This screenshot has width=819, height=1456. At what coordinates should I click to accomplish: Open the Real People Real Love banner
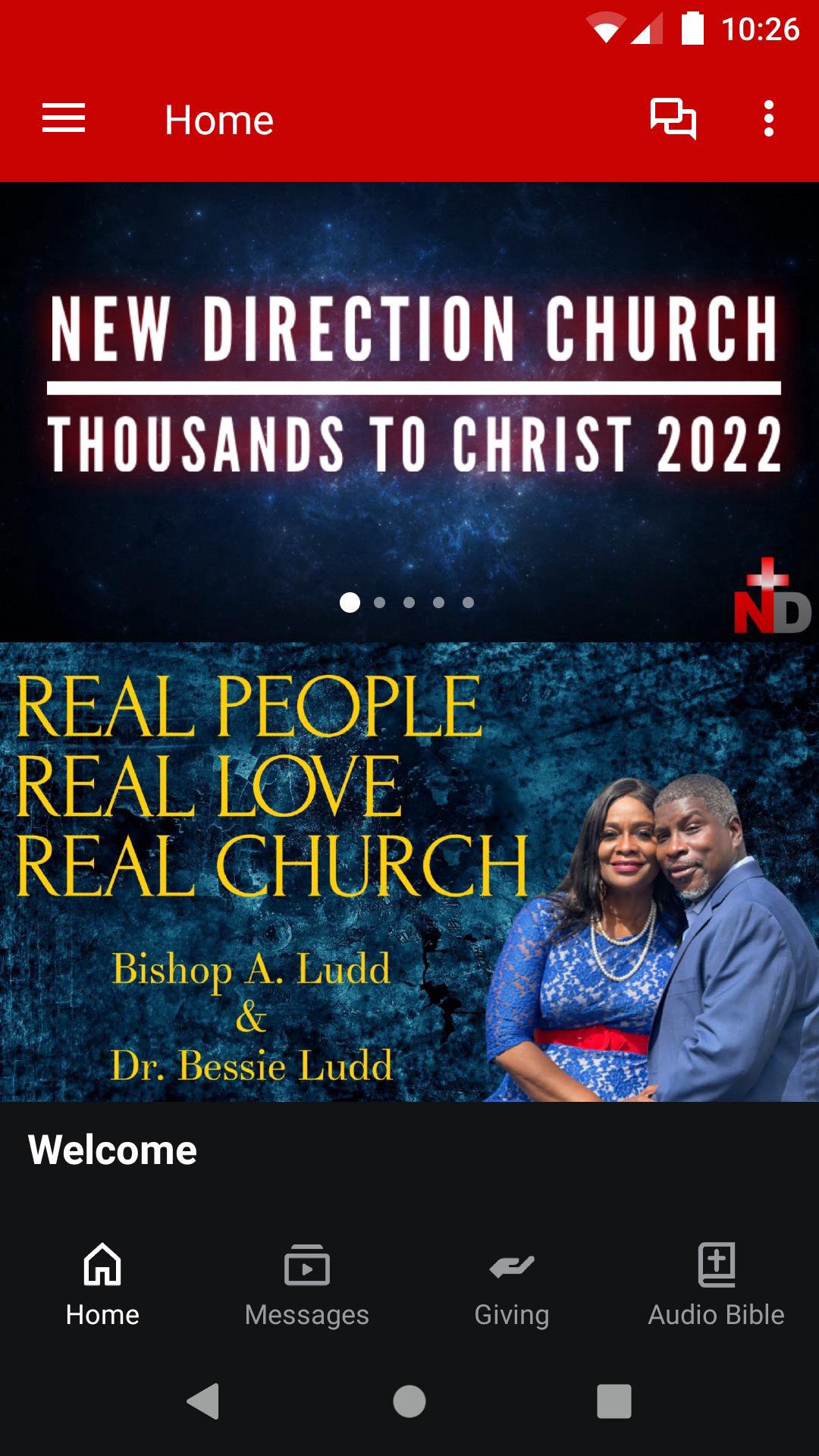point(409,872)
